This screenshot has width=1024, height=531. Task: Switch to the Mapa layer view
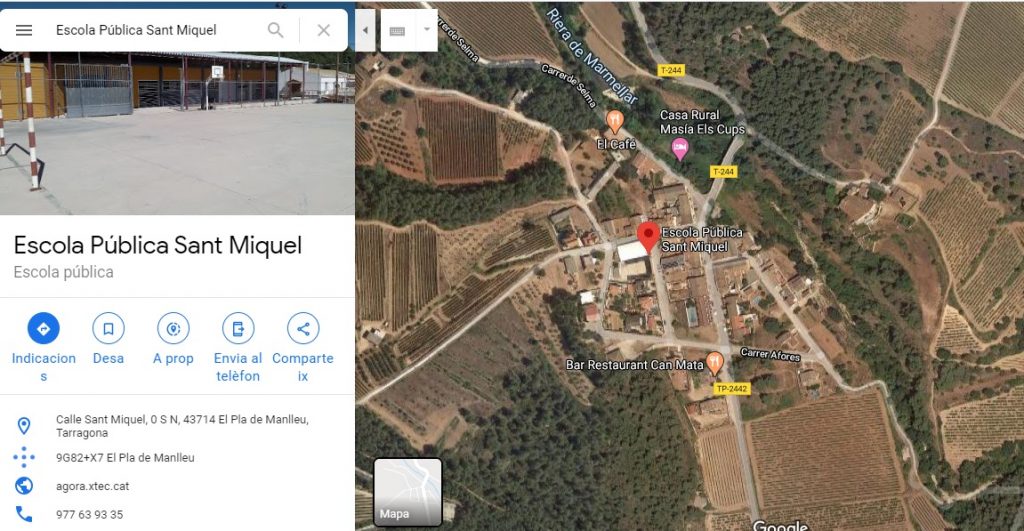click(408, 492)
